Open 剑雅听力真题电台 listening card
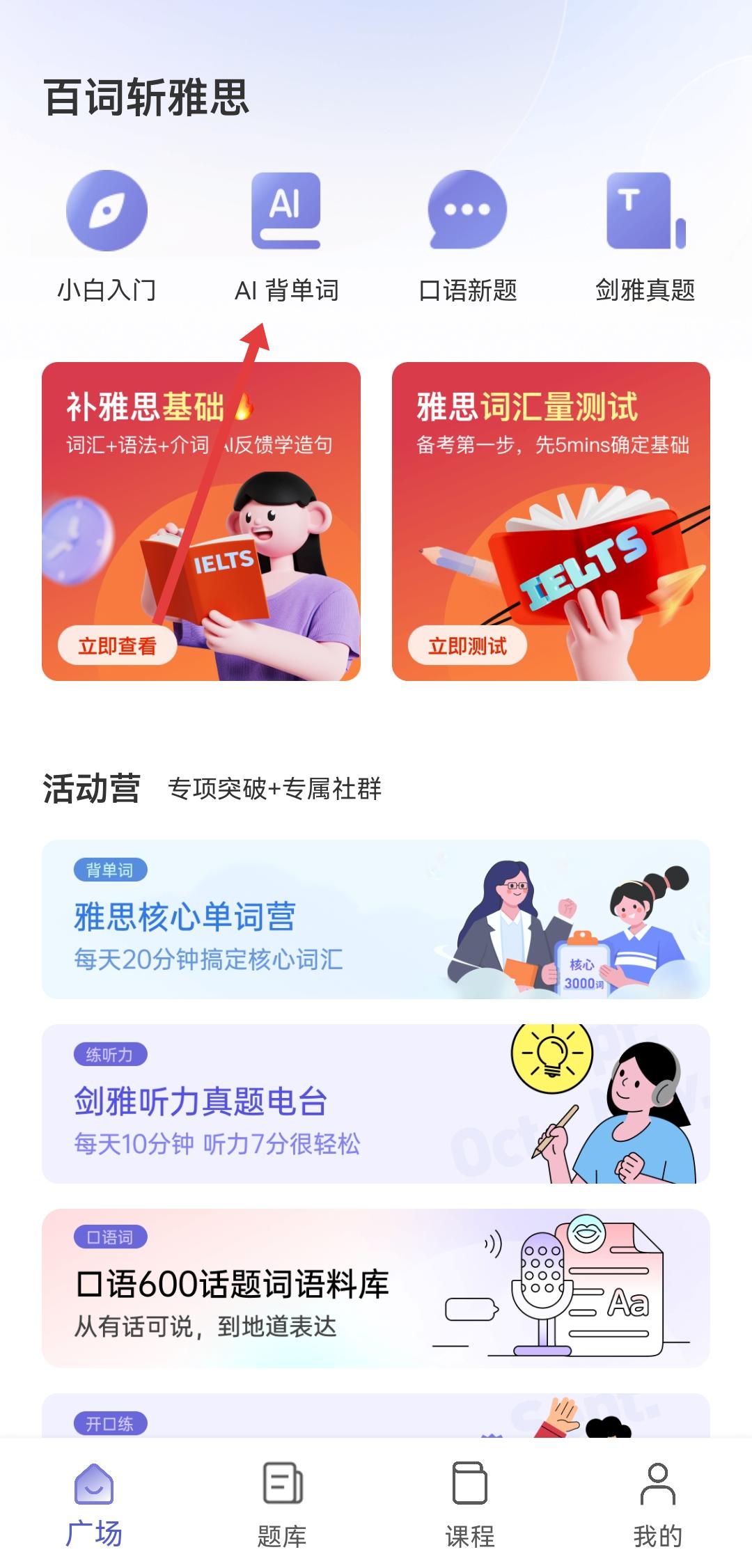Viewport: 752px width, 1568px height. [x=375, y=1103]
